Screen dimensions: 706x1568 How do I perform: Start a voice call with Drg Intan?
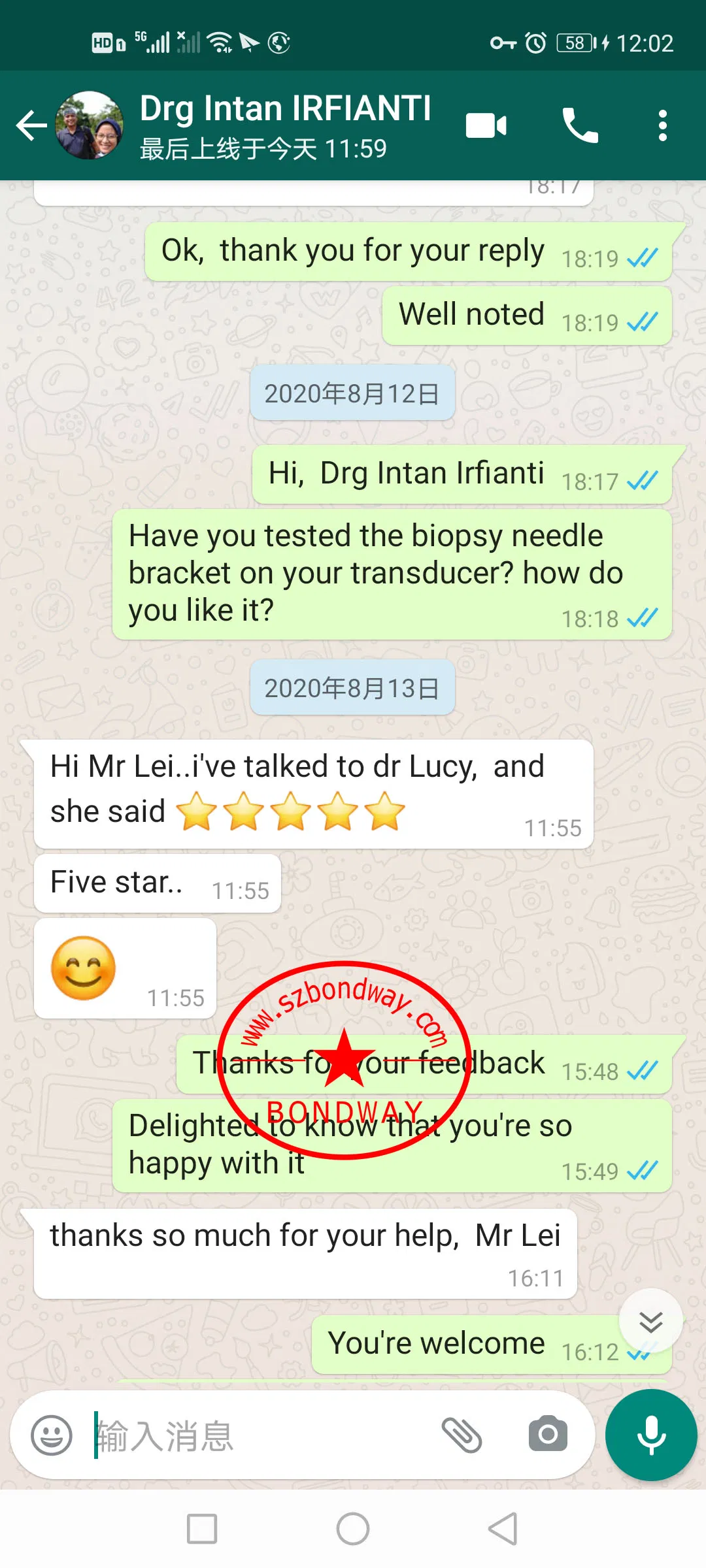[x=580, y=125]
